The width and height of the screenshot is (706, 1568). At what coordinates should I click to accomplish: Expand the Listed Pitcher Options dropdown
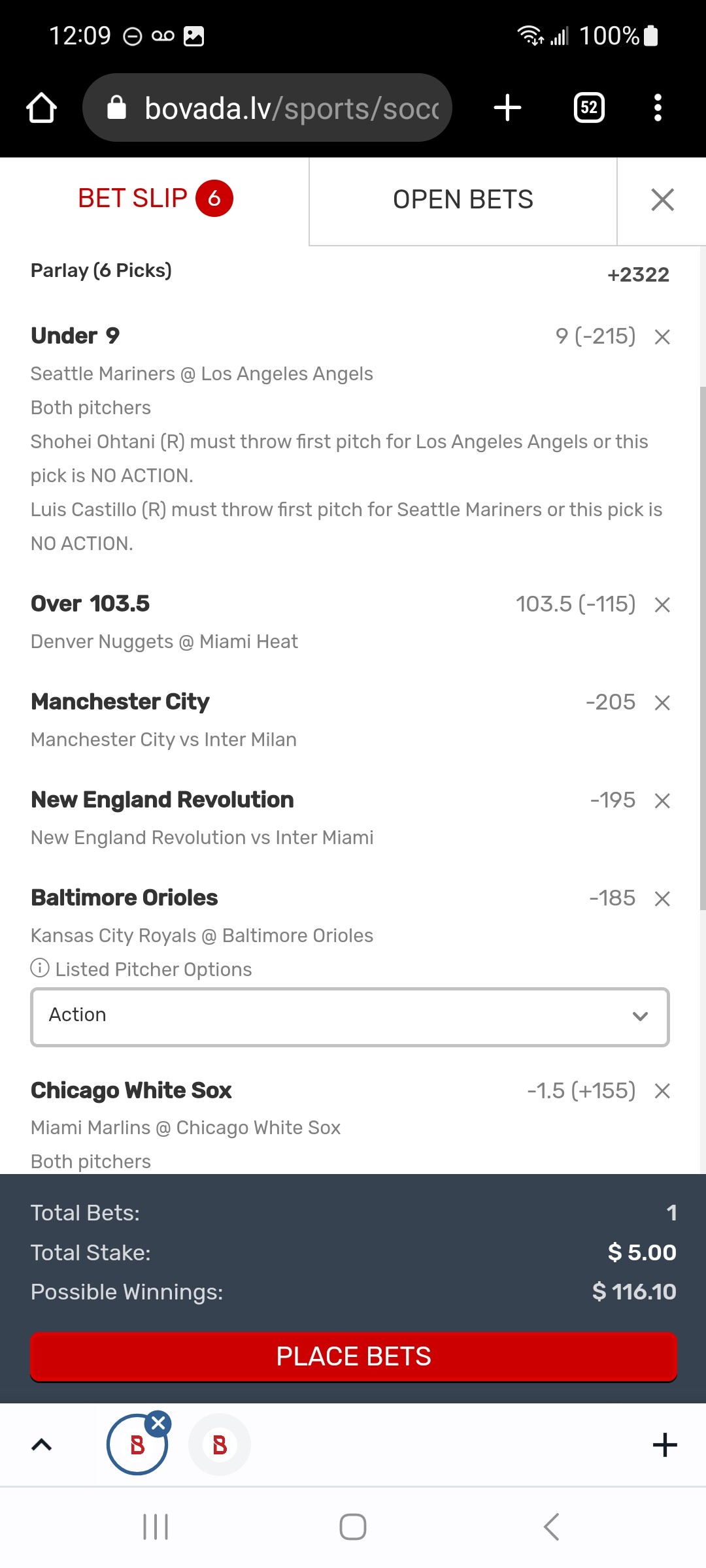[x=350, y=1017]
